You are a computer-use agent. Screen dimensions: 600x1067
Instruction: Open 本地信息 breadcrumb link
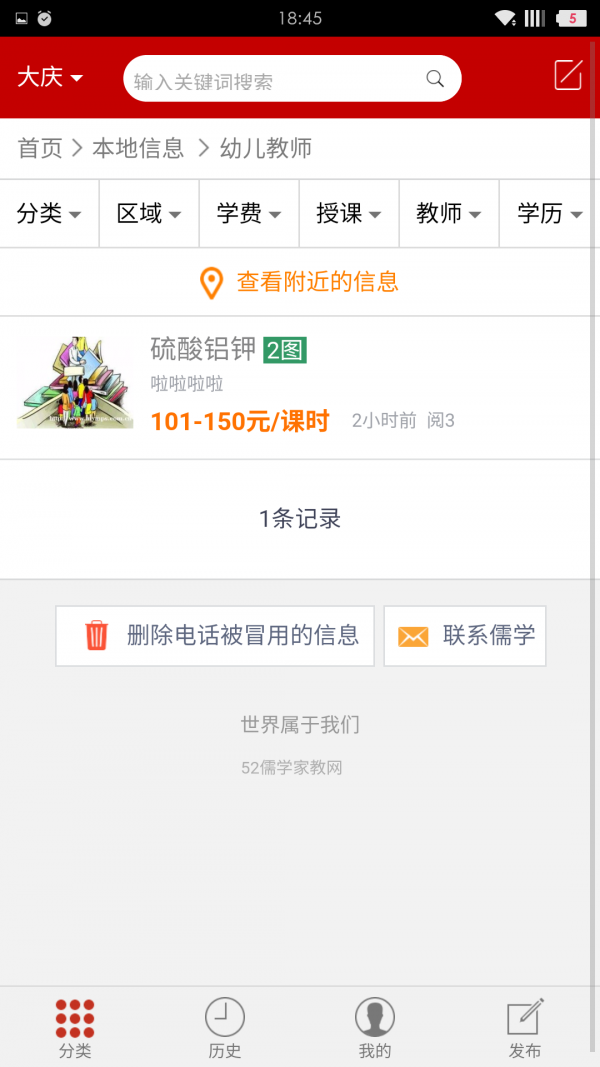138,149
